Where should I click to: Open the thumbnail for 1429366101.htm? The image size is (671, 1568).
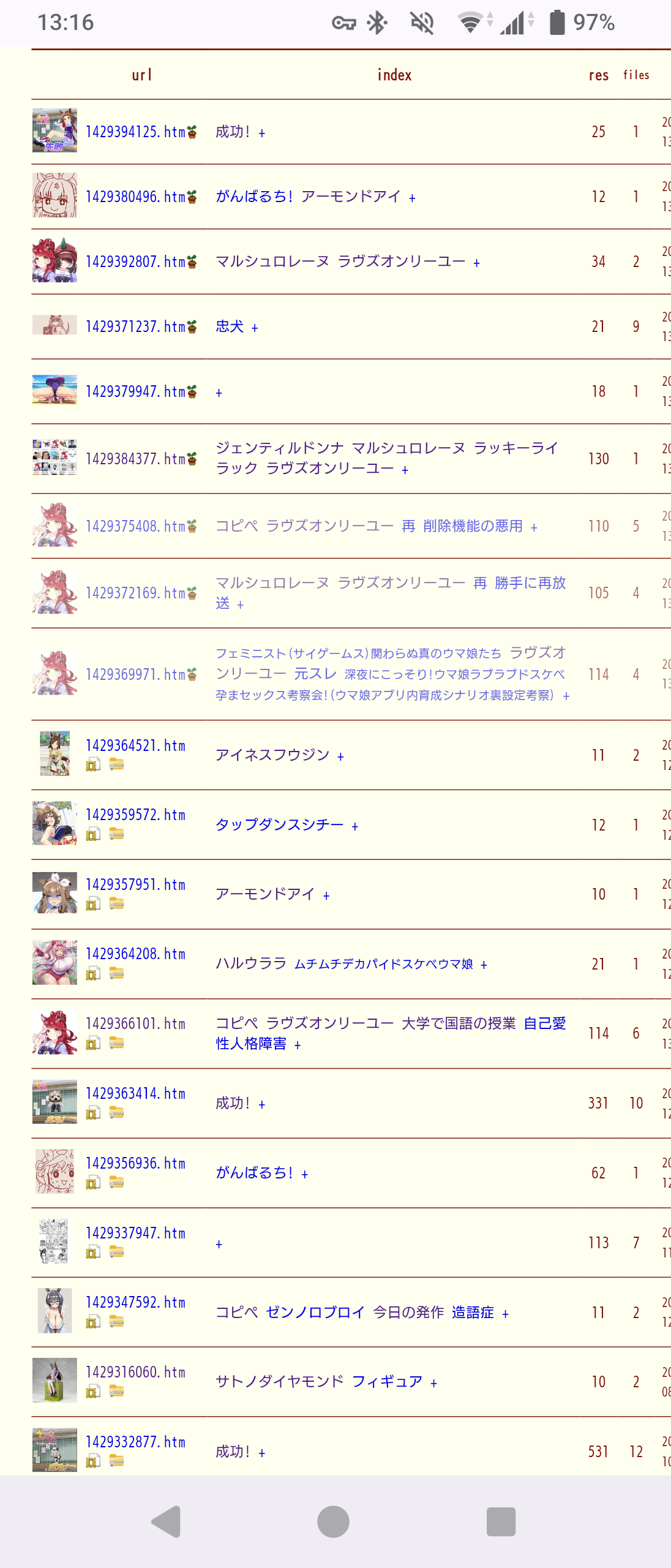(x=54, y=1033)
